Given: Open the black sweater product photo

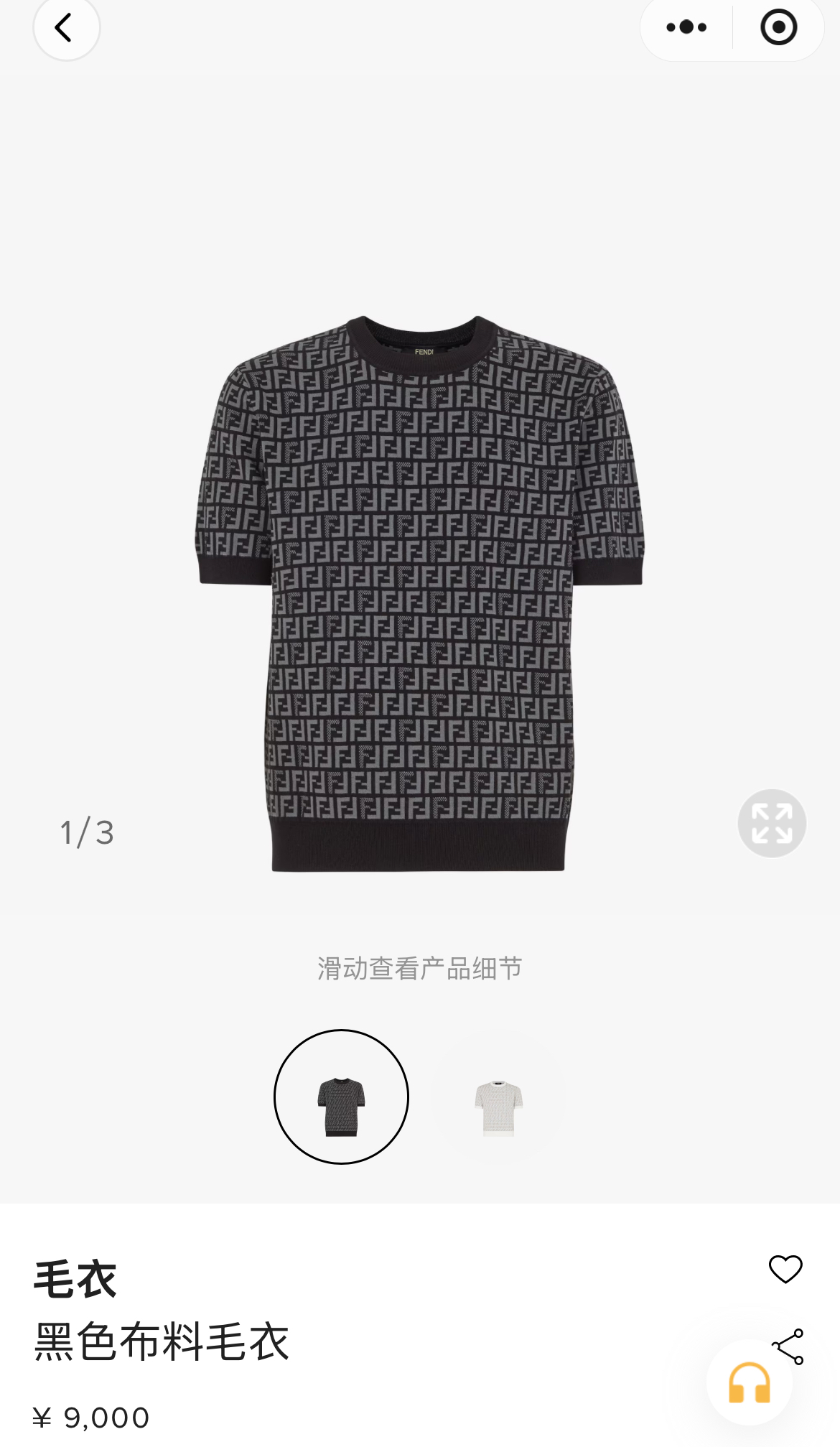Looking at the screenshot, I should click(x=420, y=592).
